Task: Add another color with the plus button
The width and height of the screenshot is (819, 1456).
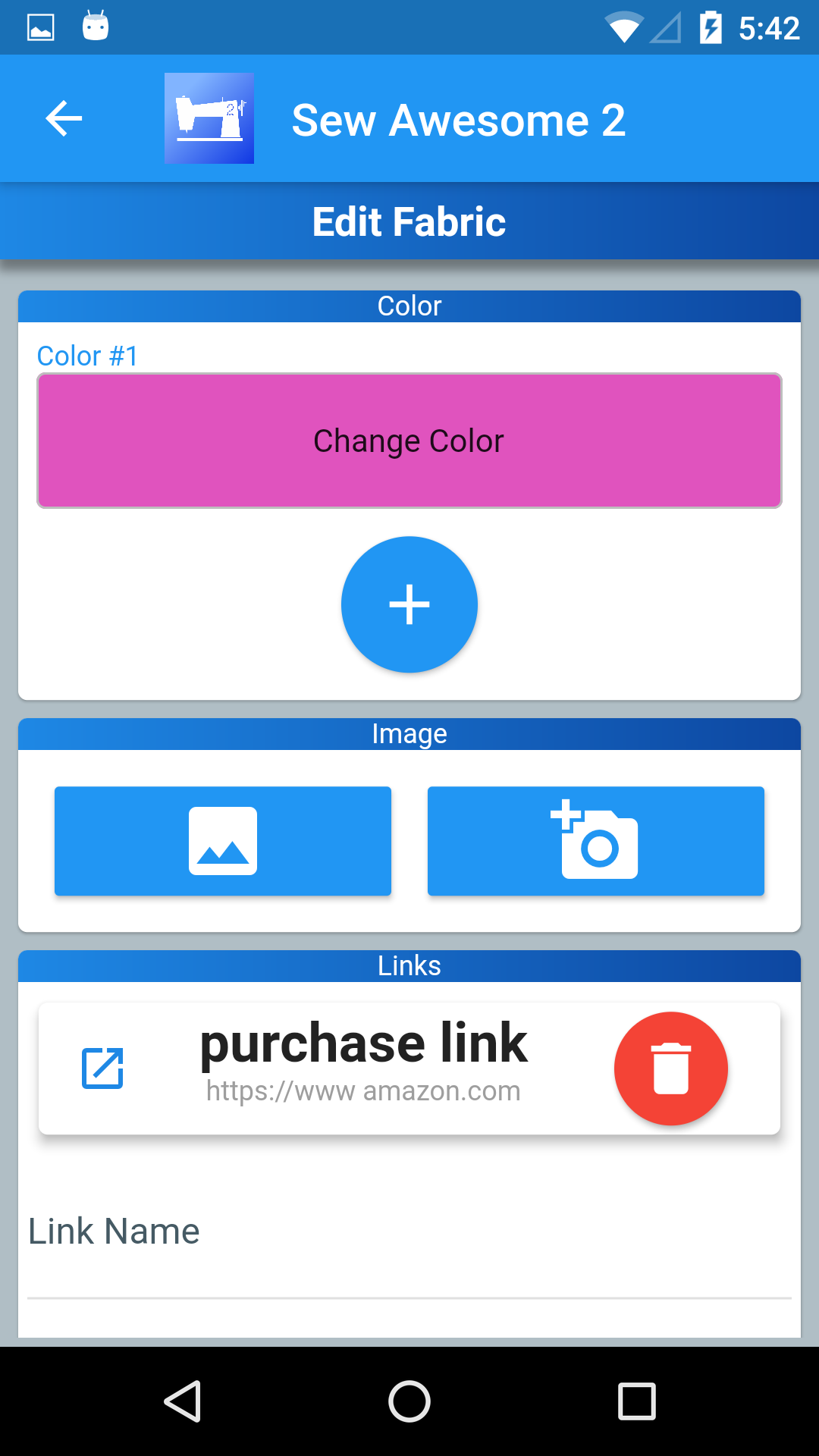Action: (x=409, y=604)
